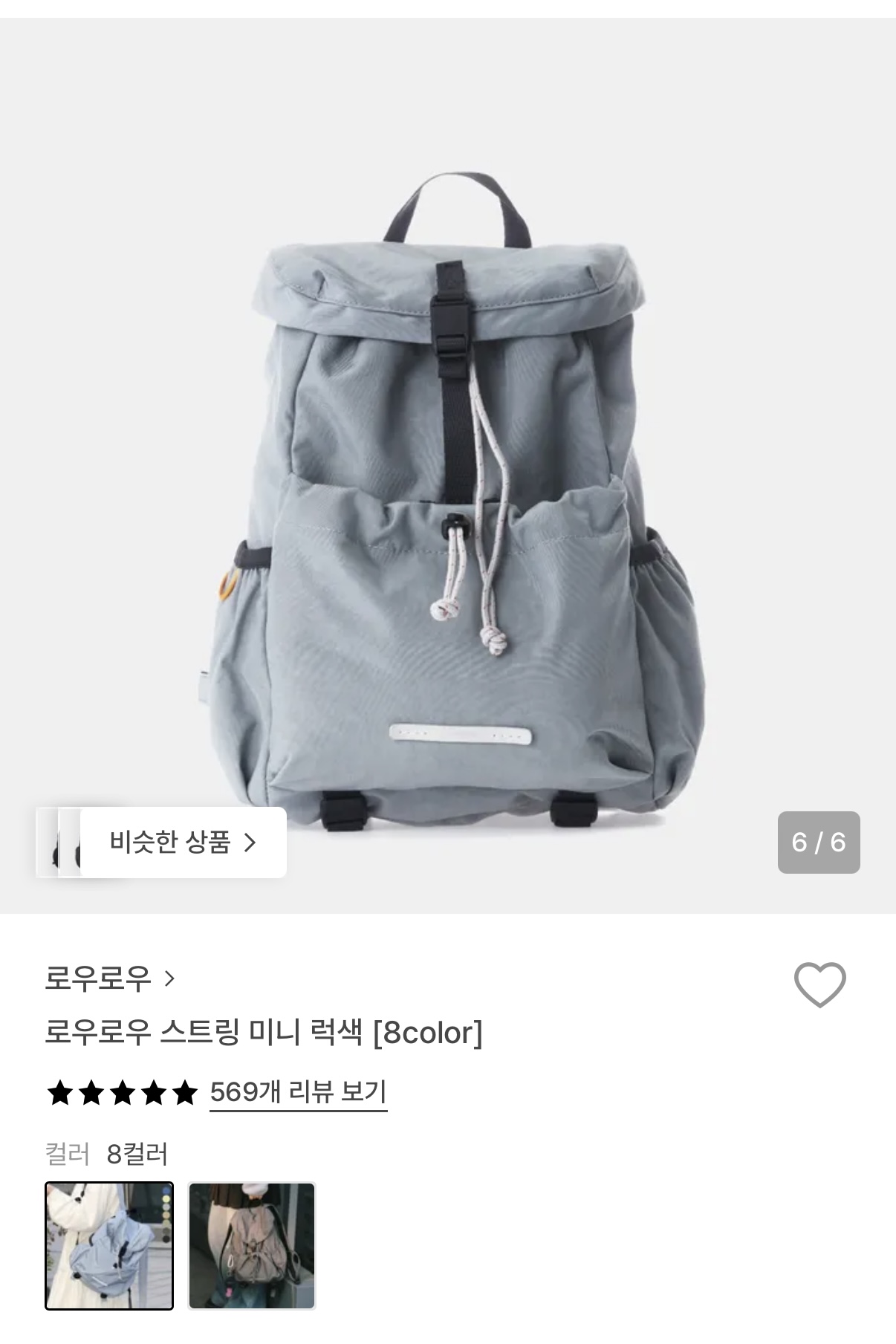Add this backpack to wishlist with the heart
The image size is (896, 1344).
[x=819, y=984]
